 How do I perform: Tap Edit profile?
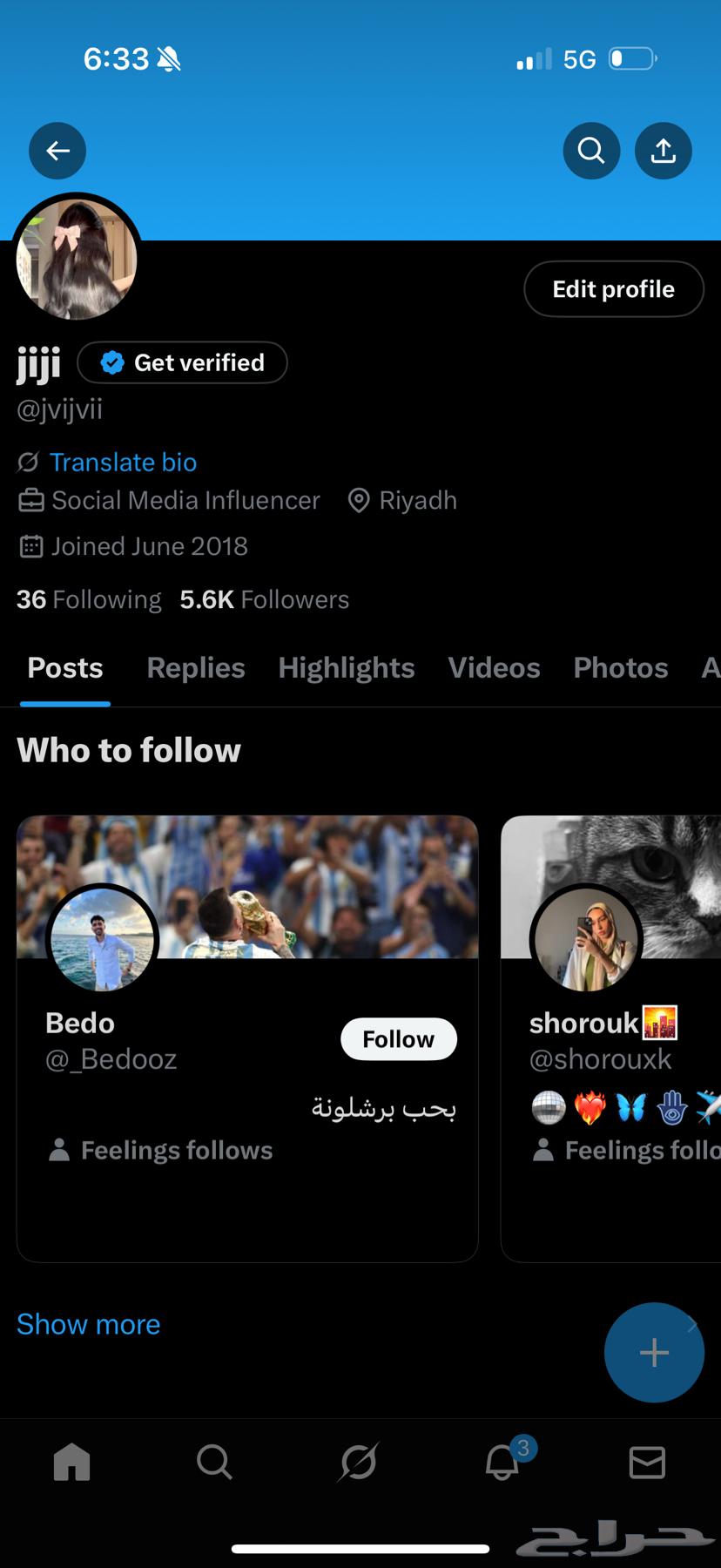(x=613, y=289)
